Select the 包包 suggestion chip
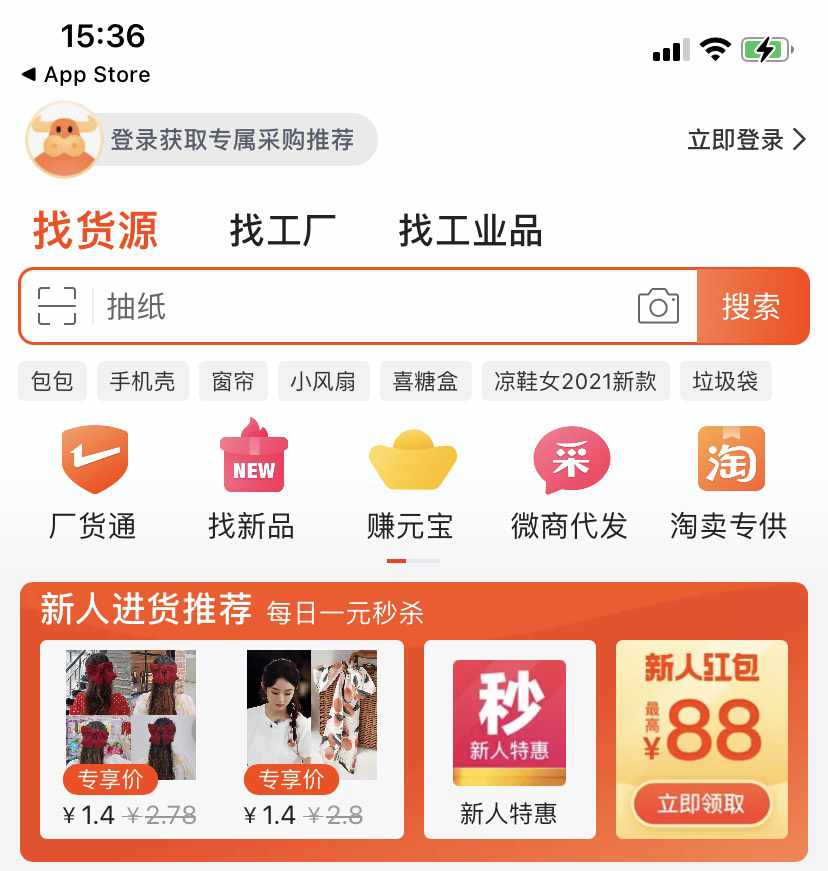This screenshot has height=871, width=828. 52,381
